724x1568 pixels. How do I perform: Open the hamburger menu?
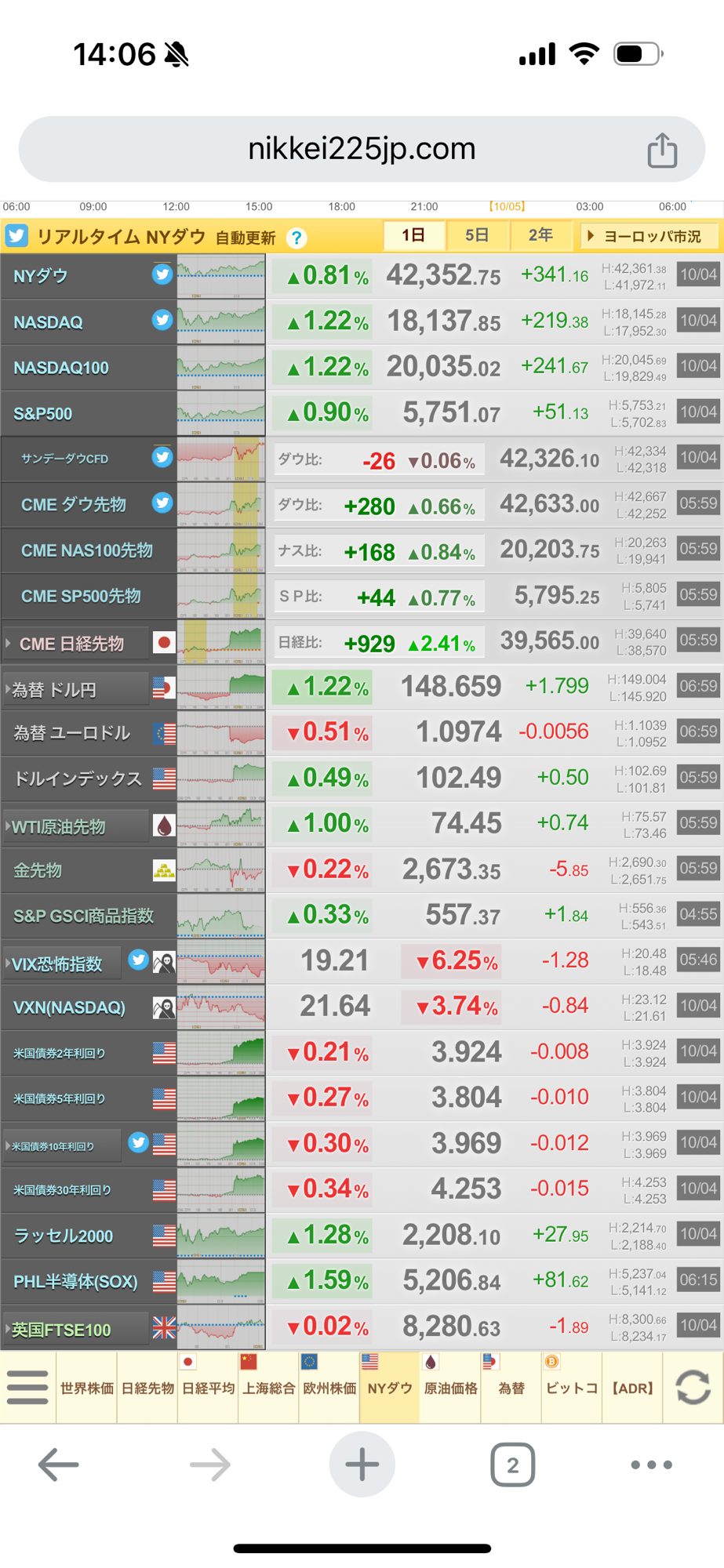click(27, 1388)
